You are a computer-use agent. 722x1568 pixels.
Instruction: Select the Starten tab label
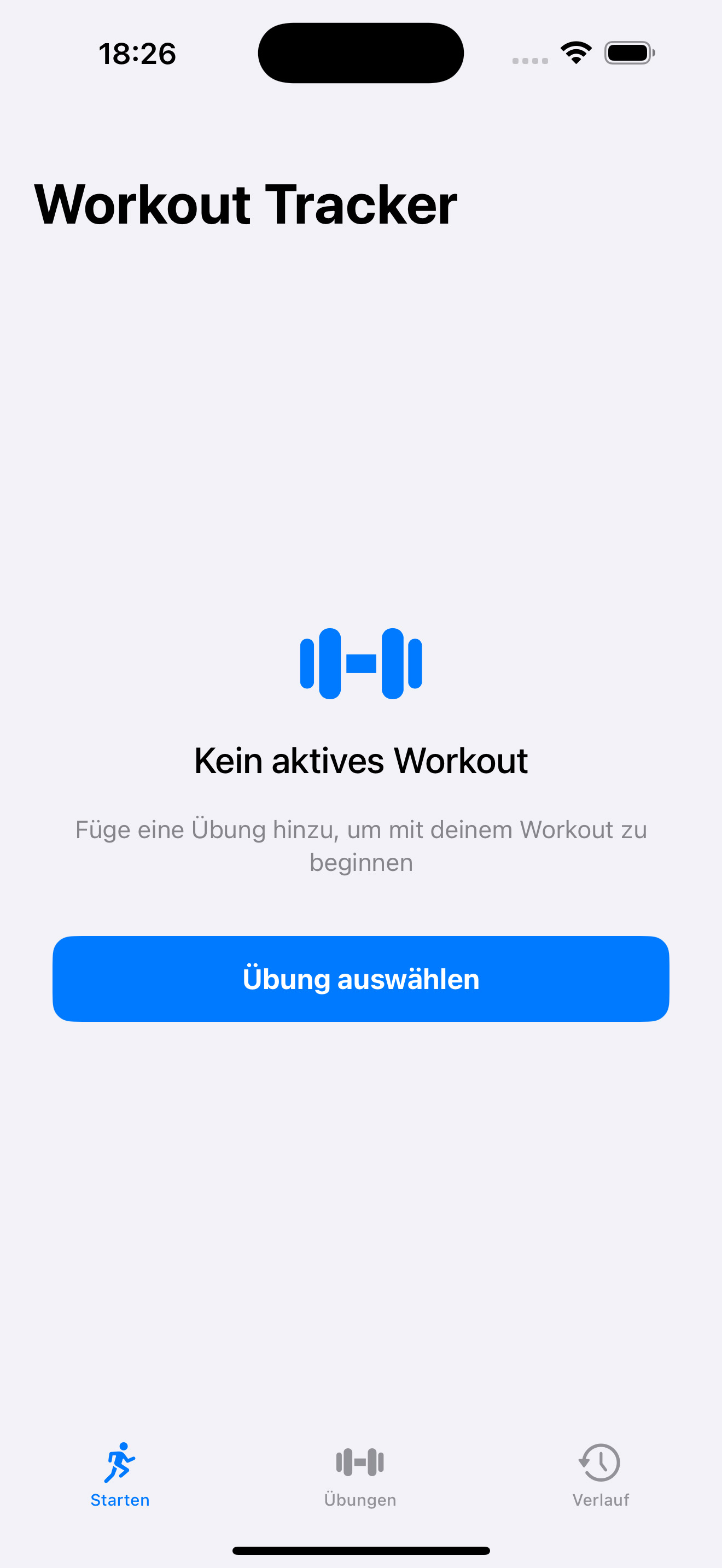tap(120, 1500)
